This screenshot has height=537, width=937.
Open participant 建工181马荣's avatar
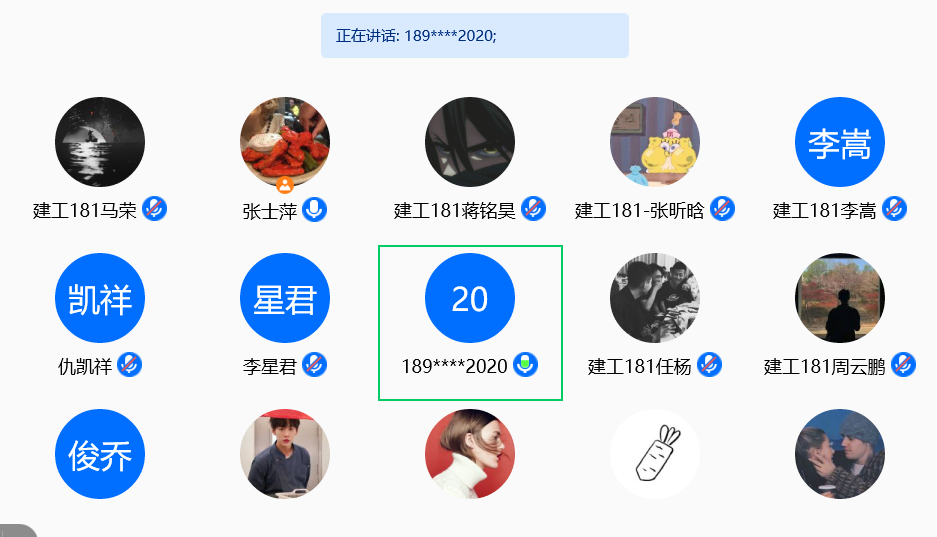[100, 142]
